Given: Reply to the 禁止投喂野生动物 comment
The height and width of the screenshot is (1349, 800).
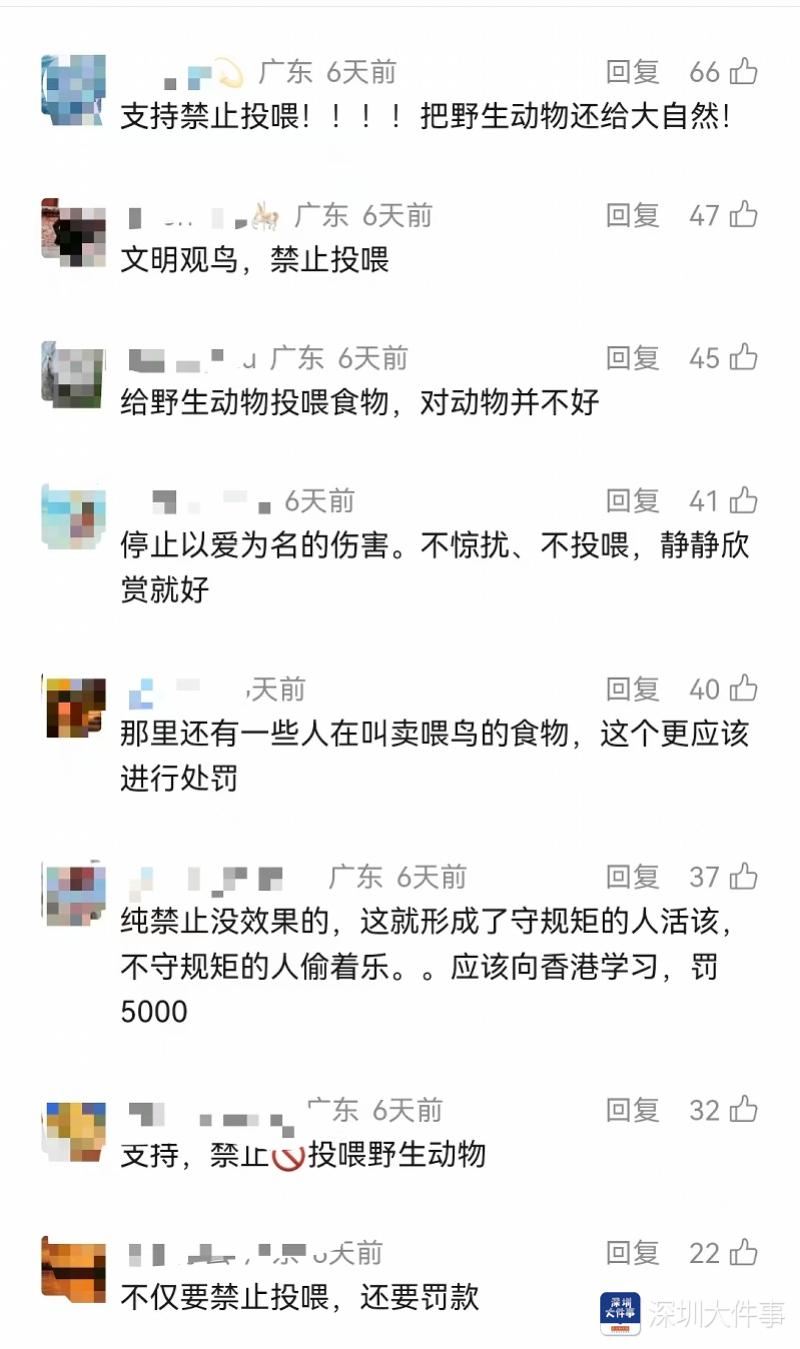Looking at the screenshot, I should click(x=632, y=1110).
